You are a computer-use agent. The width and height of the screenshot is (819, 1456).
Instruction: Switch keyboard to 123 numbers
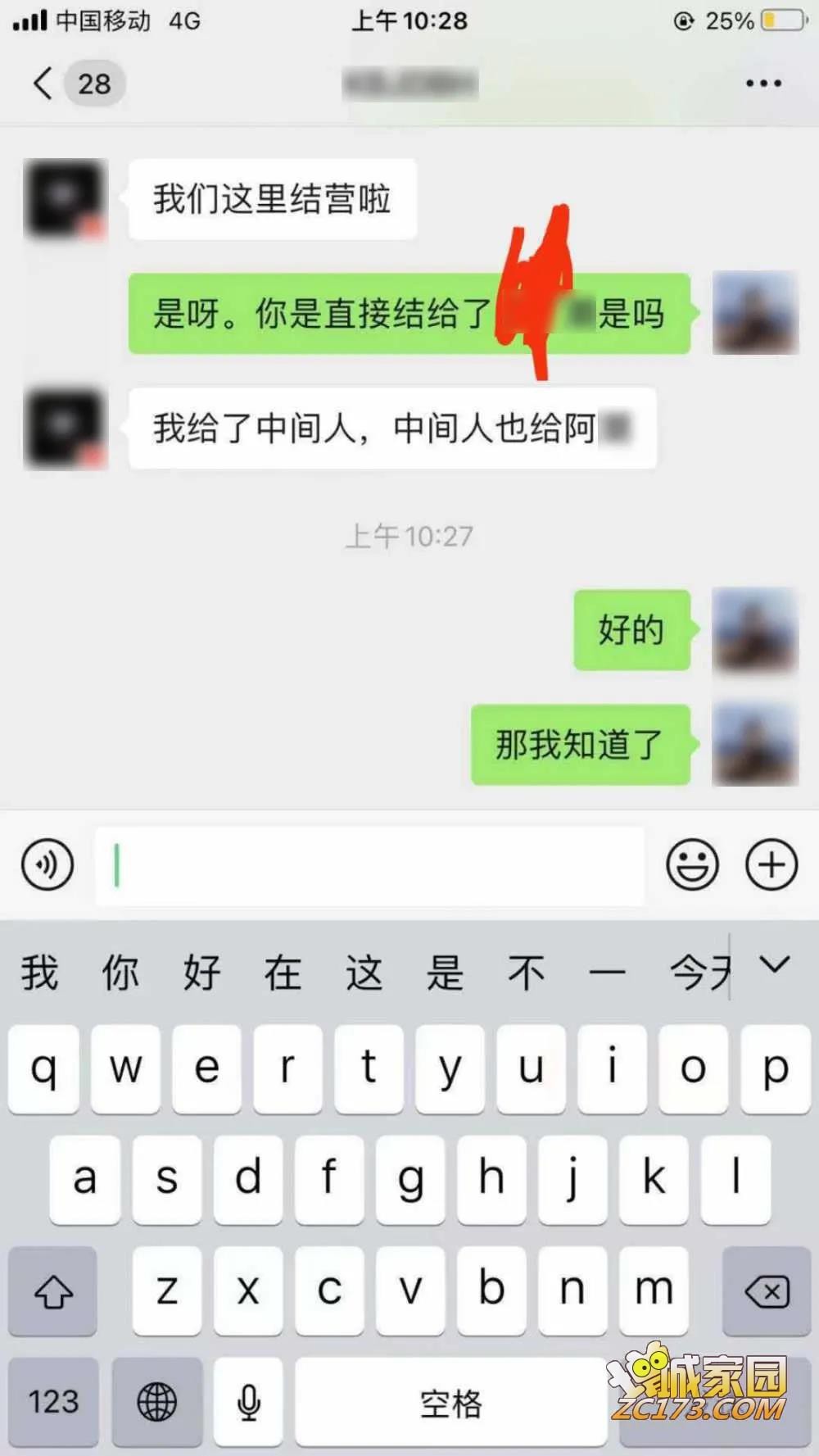(x=53, y=1401)
